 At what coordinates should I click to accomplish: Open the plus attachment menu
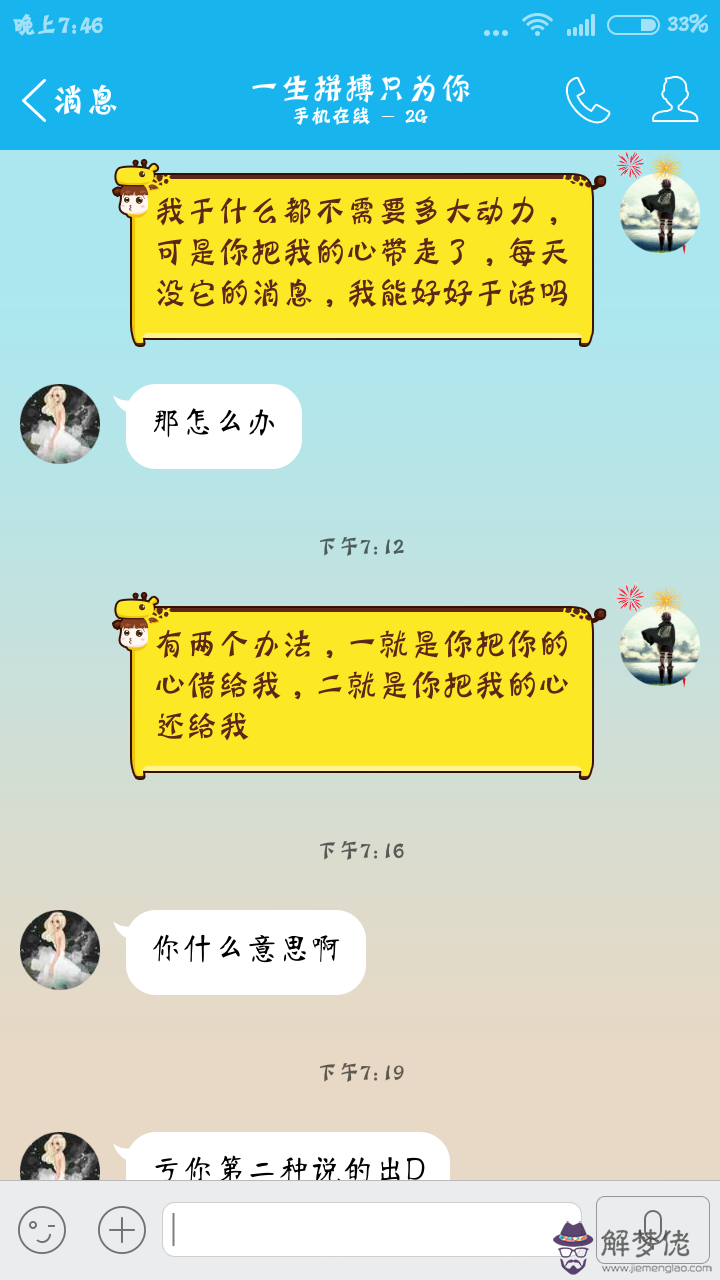tap(122, 1229)
